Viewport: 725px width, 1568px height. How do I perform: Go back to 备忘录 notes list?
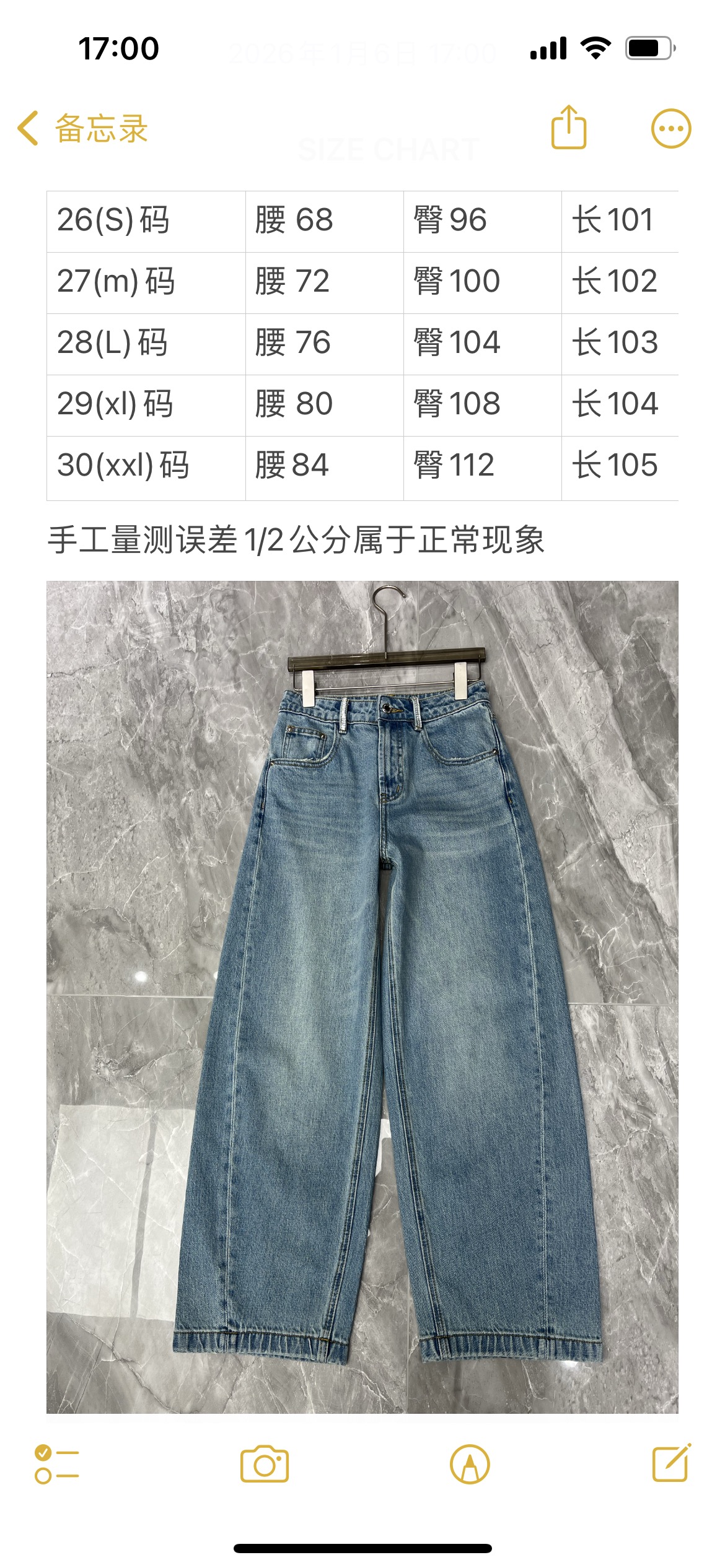[x=83, y=129]
